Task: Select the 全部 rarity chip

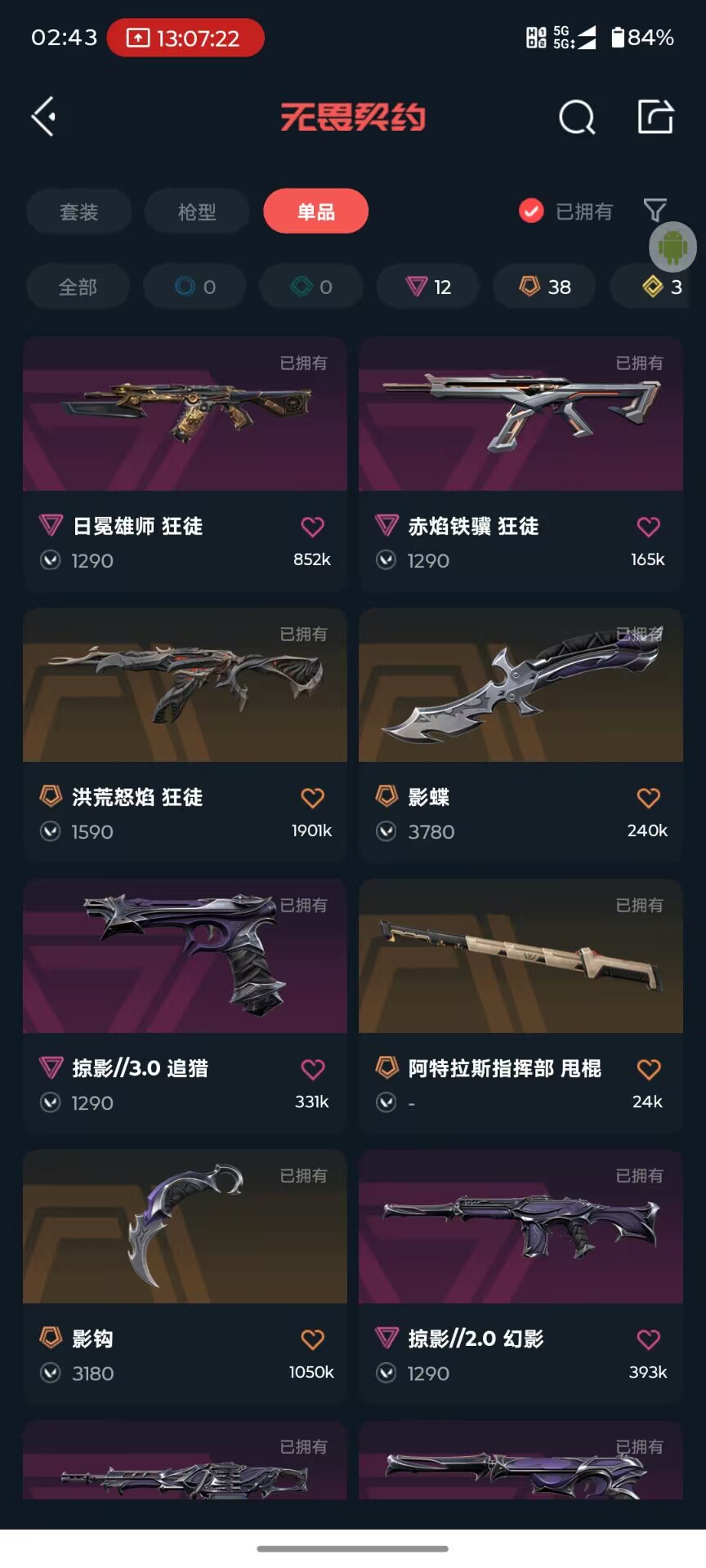Action: [78, 287]
